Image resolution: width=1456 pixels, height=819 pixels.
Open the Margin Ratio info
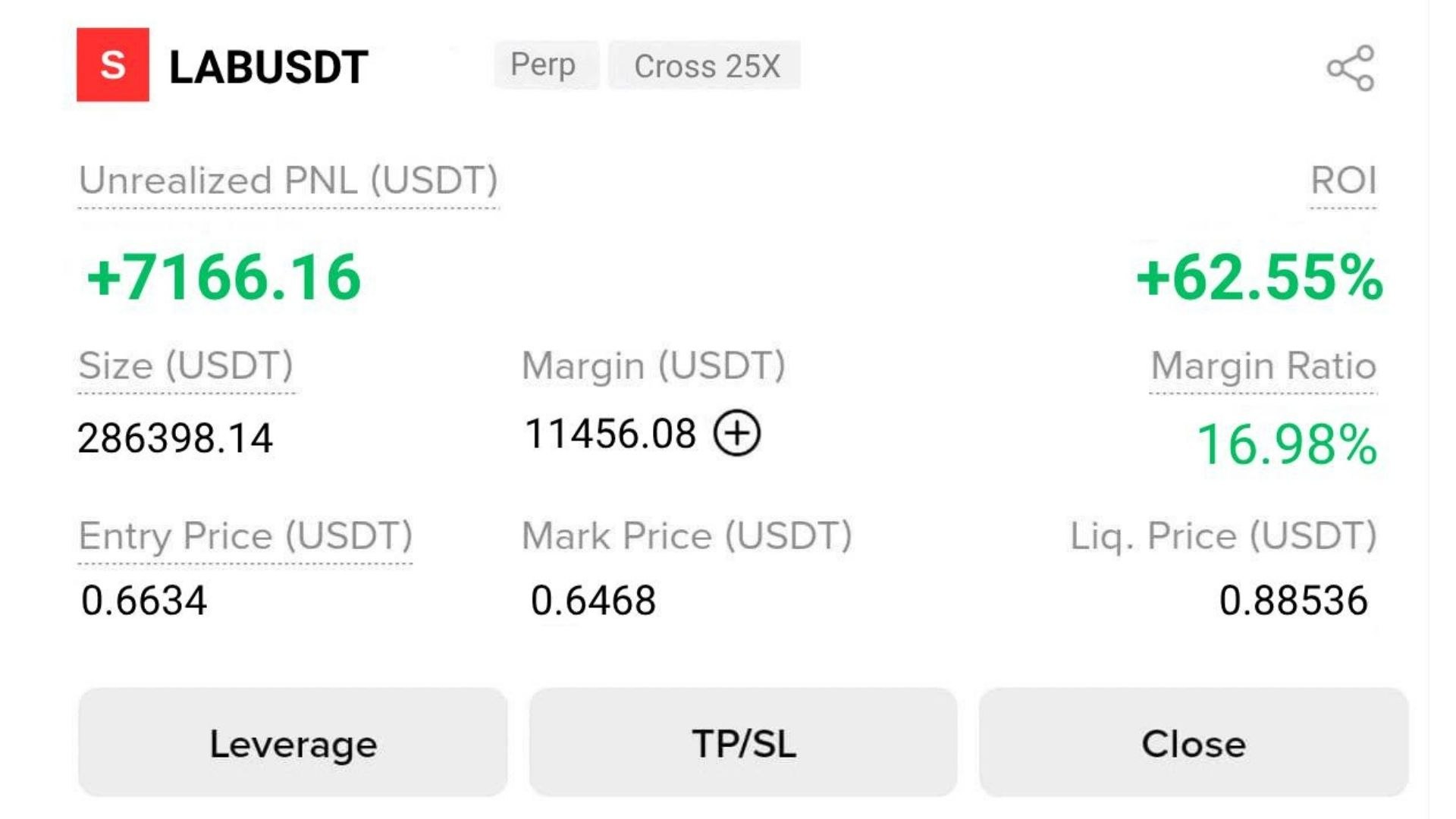pyautogui.click(x=1263, y=366)
